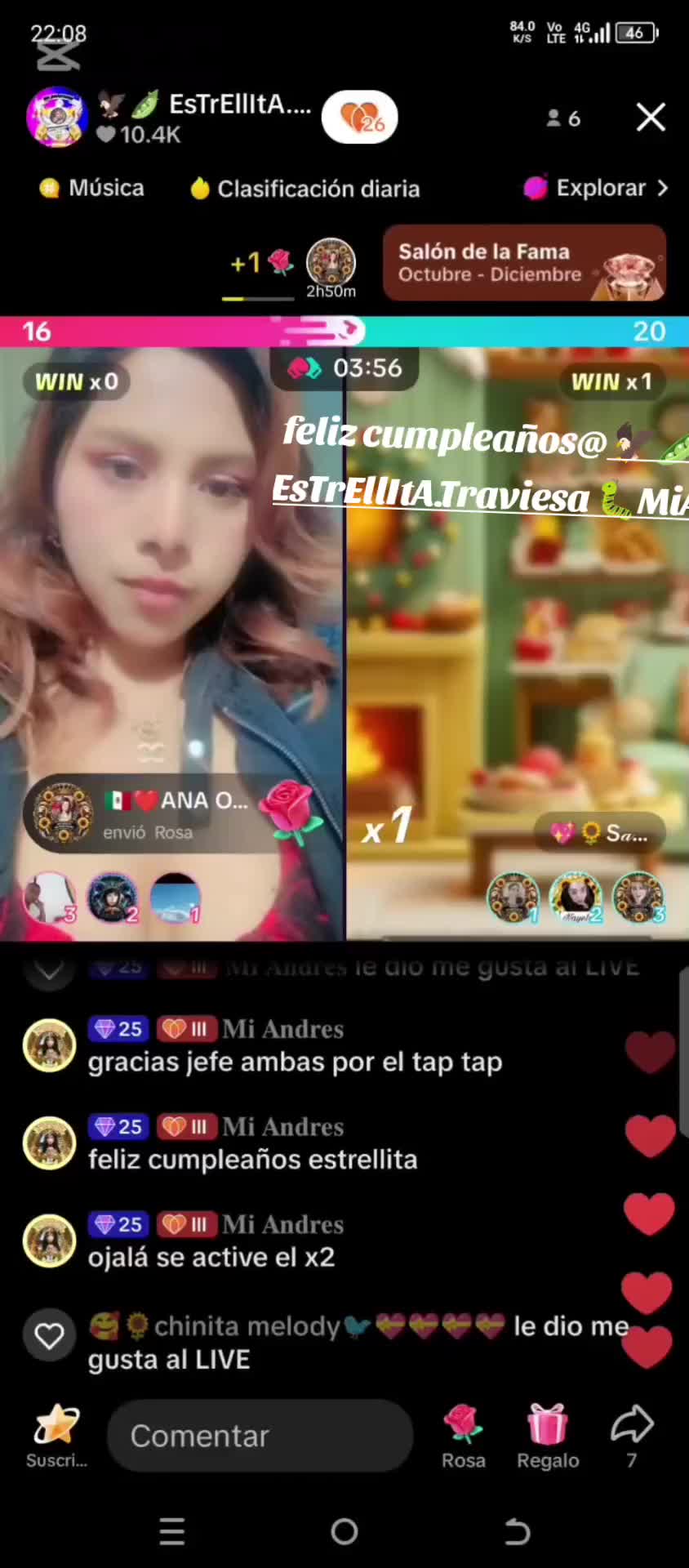Tap the Suscribirse star button
689x1568 pixels.
[56, 1436]
